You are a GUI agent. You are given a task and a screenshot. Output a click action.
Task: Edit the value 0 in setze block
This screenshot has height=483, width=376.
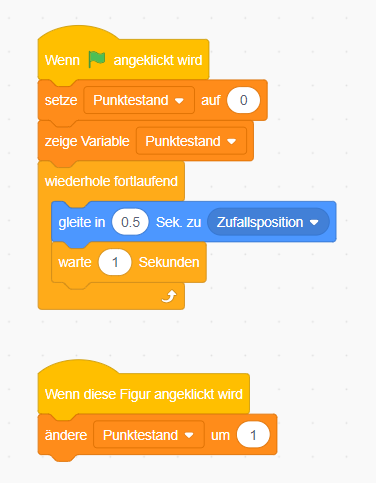[243, 100]
